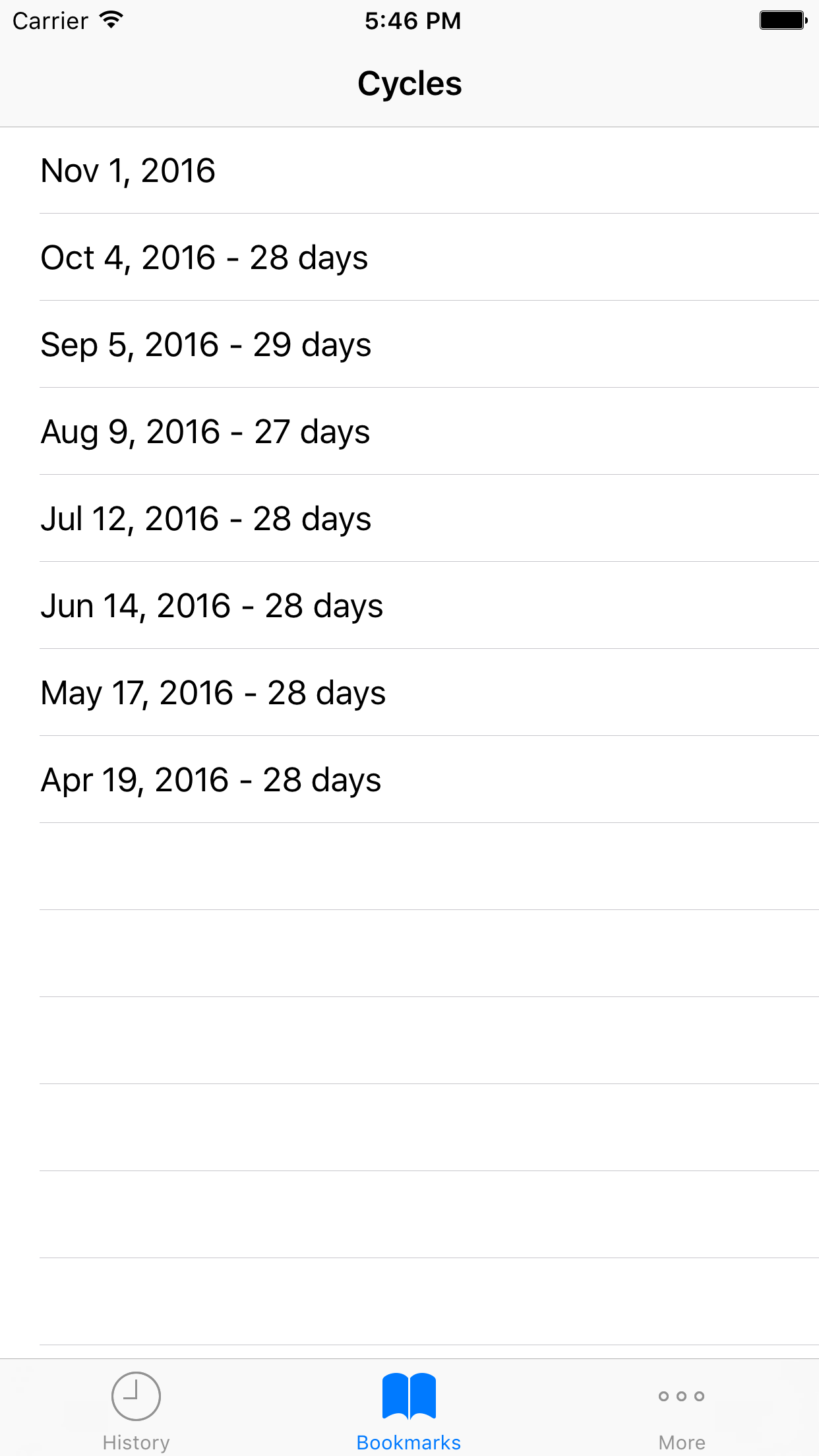Select the May 17, 2016 cycle row
Viewport: 819px width, 1456px height.
pyautogui.click(x=409, y=692)
